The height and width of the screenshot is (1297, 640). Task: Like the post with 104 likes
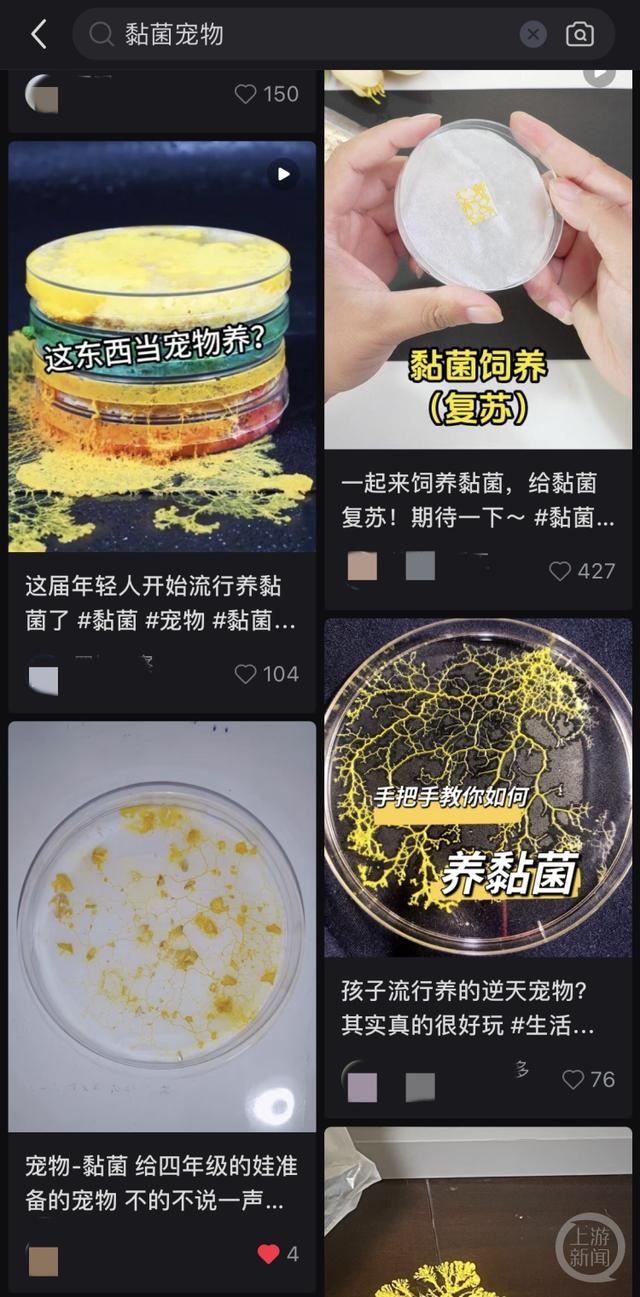(x=246, y=674)
